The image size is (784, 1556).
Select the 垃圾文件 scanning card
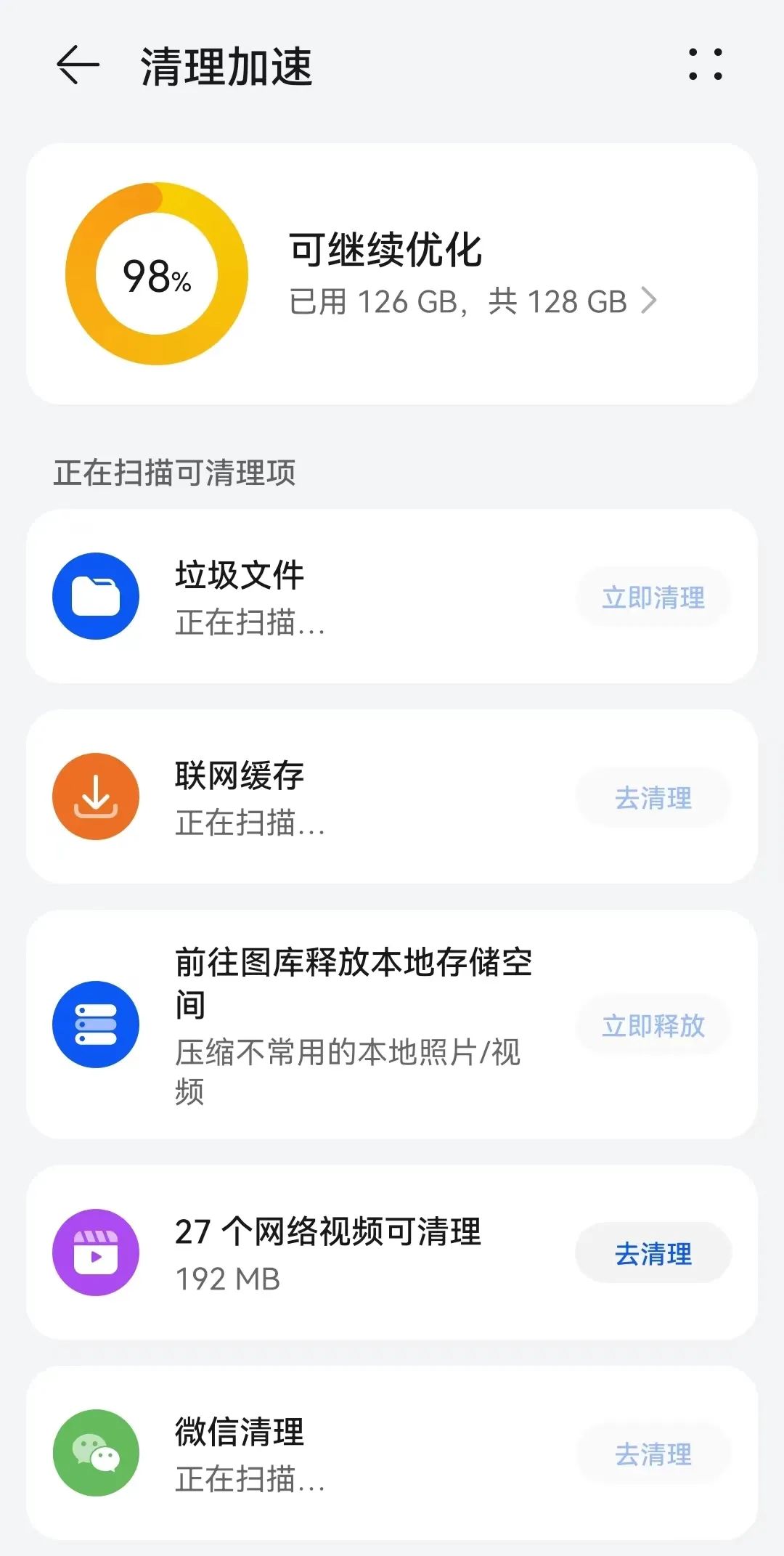click(327, 595)
